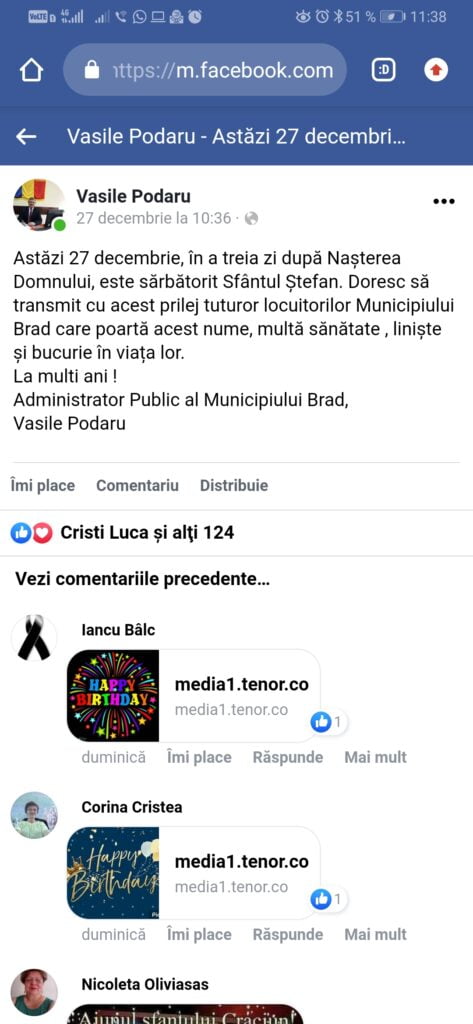
Task: Share the post via Distribuie
Action: point(234,486)
